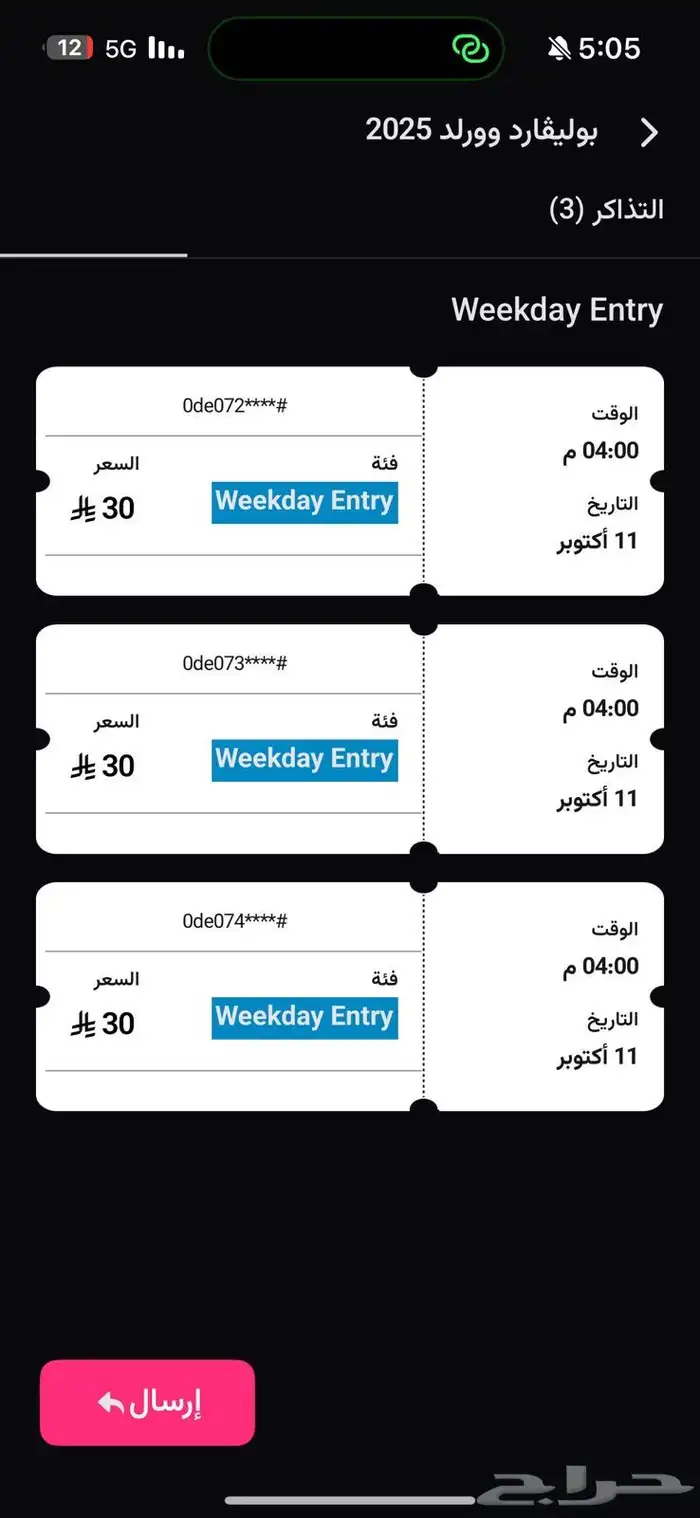Select the التذاكر (3) tab

[606, 210]
